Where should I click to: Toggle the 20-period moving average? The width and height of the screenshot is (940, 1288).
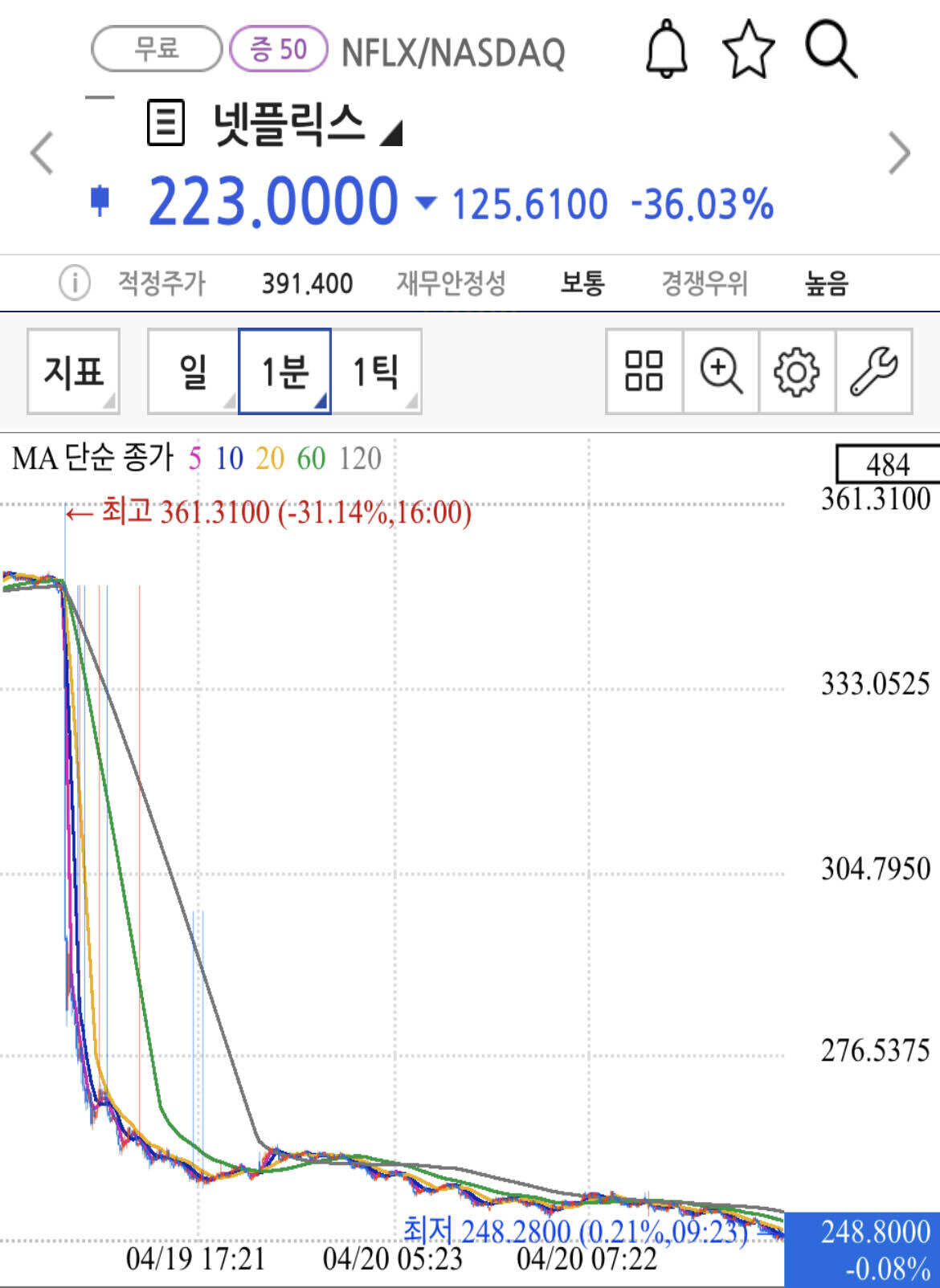(268, 459)
